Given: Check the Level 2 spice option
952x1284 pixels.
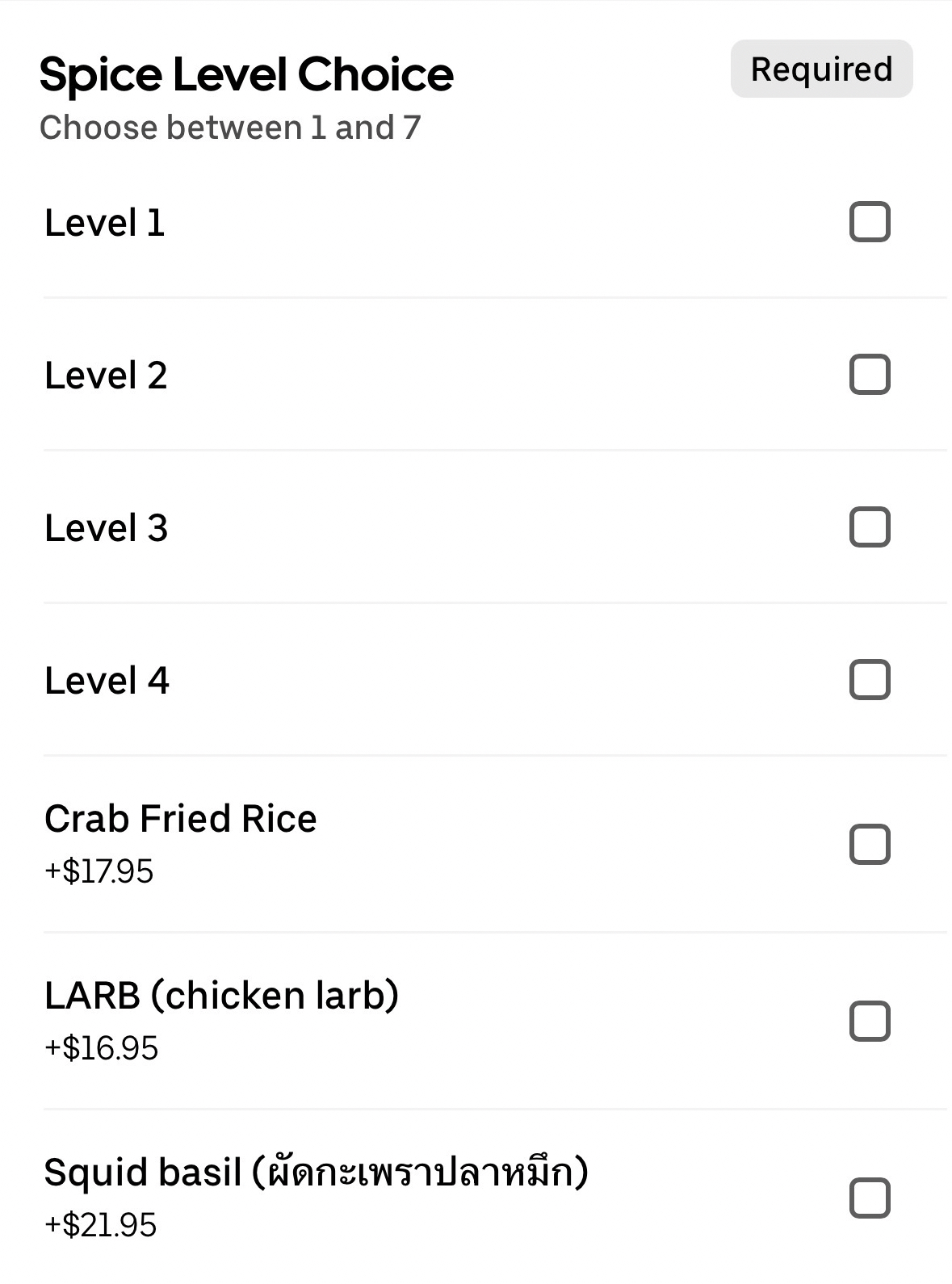Looking at the screenshot, I should click(870, 375).
